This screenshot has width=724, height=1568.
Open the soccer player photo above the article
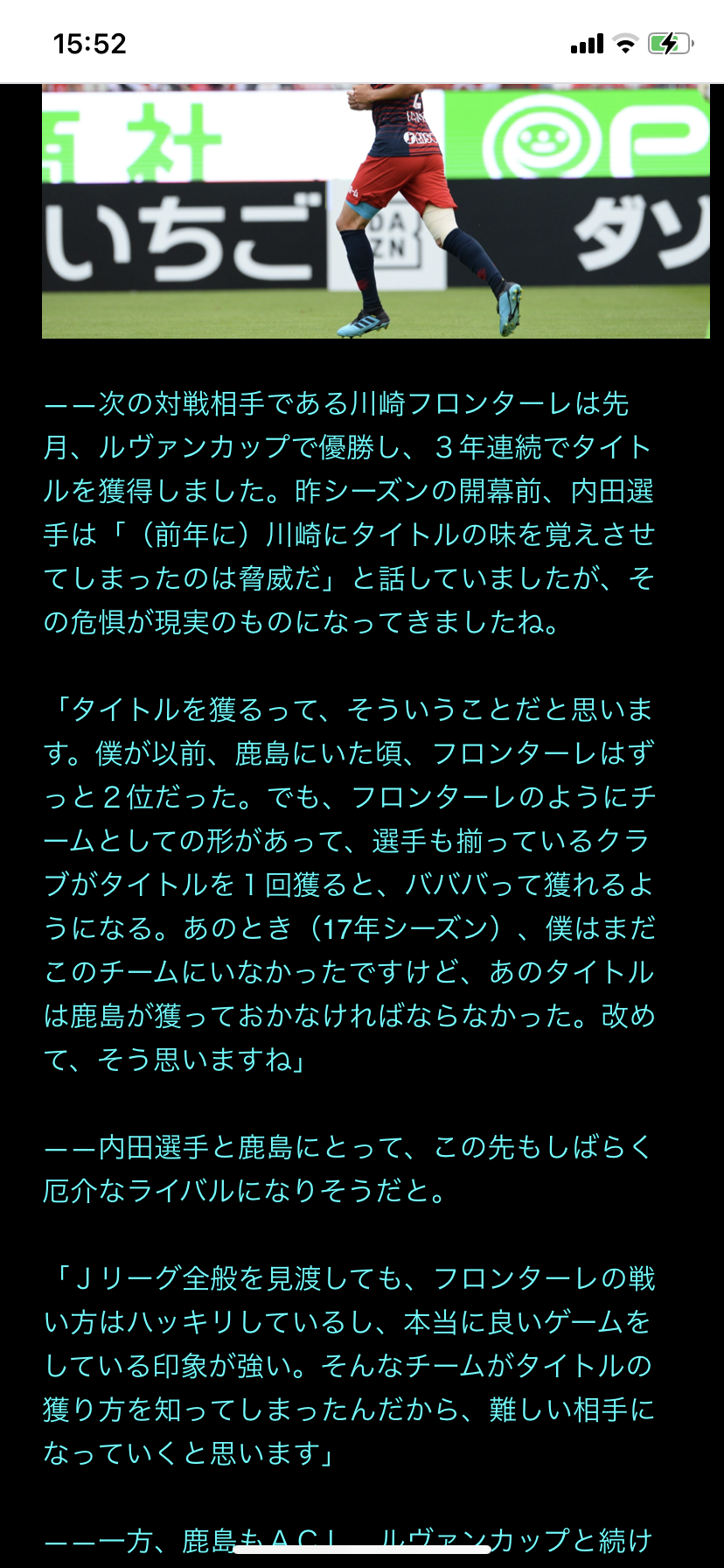[376, 211]
